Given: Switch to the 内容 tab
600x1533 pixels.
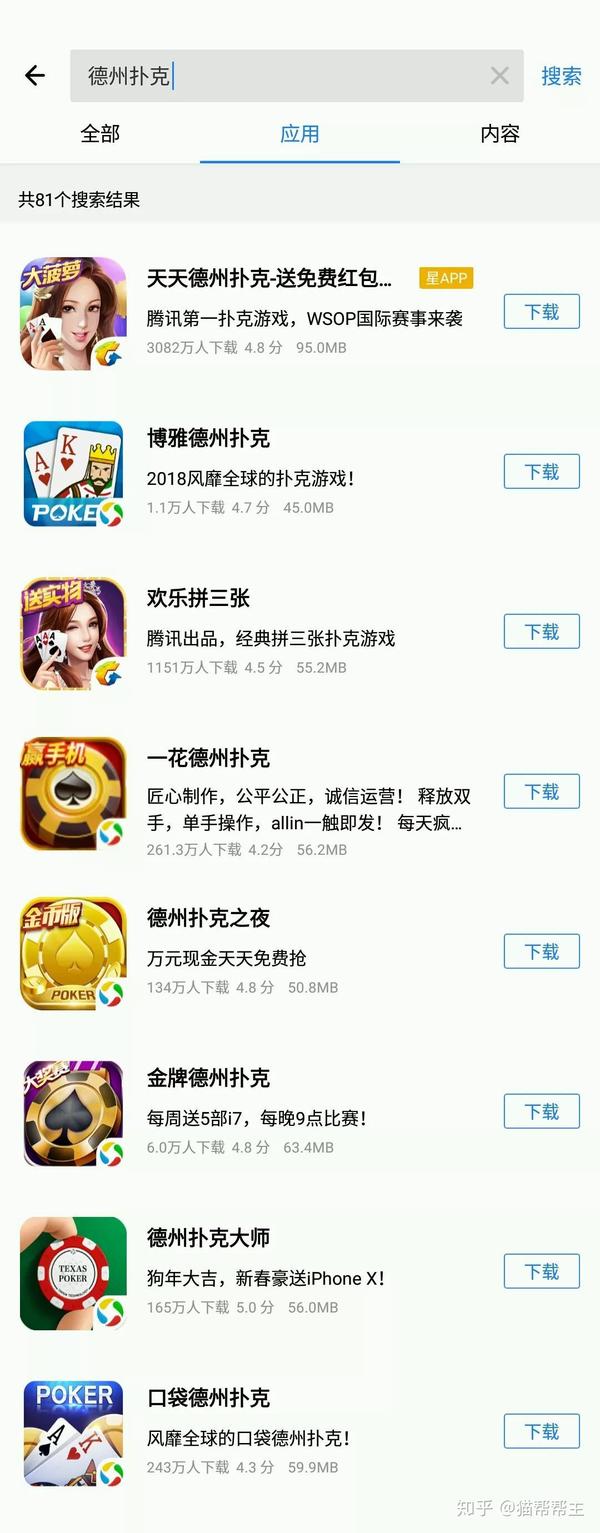Looking at the screenshot, I should click(500, 134).
